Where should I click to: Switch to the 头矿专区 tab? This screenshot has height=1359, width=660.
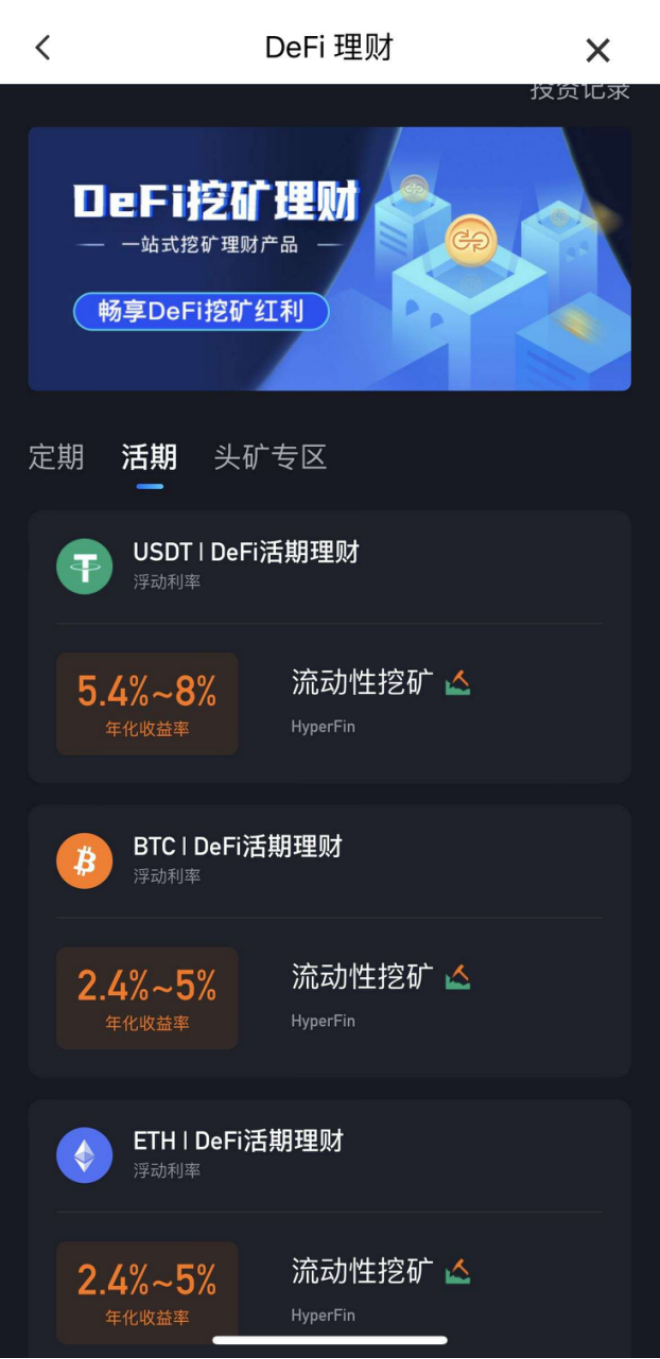point(270,458)
